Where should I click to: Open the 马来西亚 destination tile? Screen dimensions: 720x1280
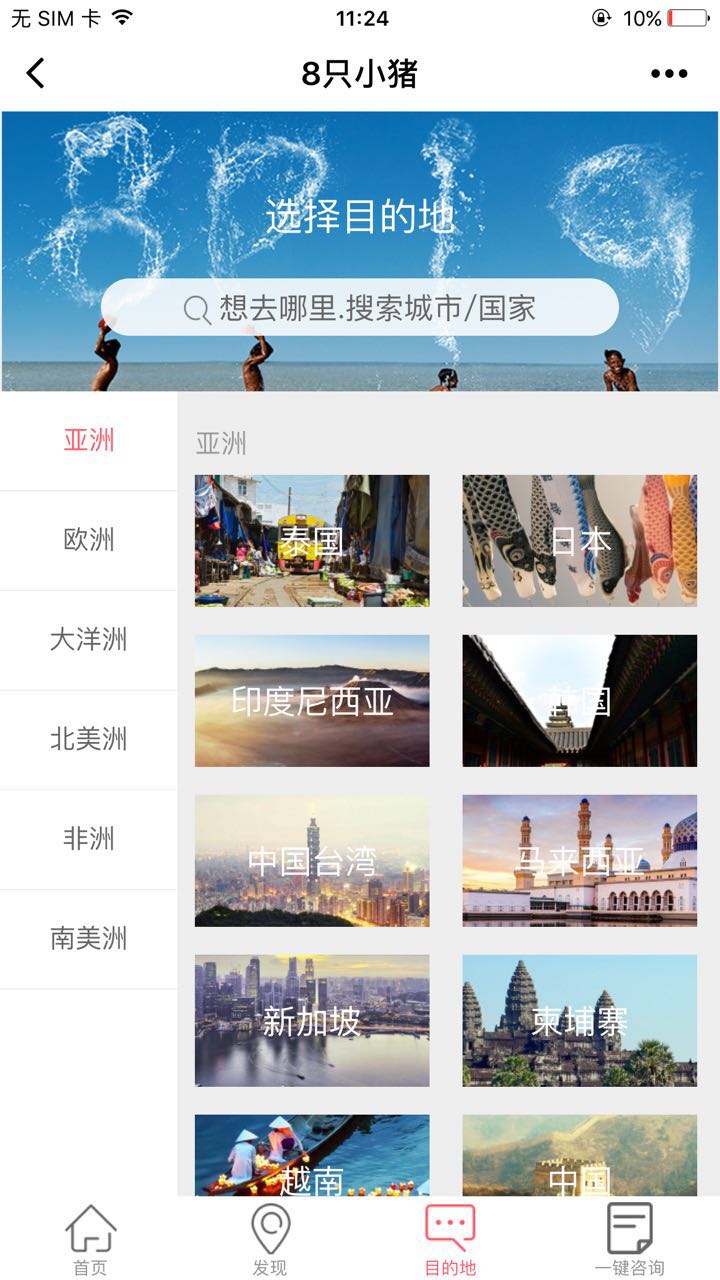click(x=579, y=861)
